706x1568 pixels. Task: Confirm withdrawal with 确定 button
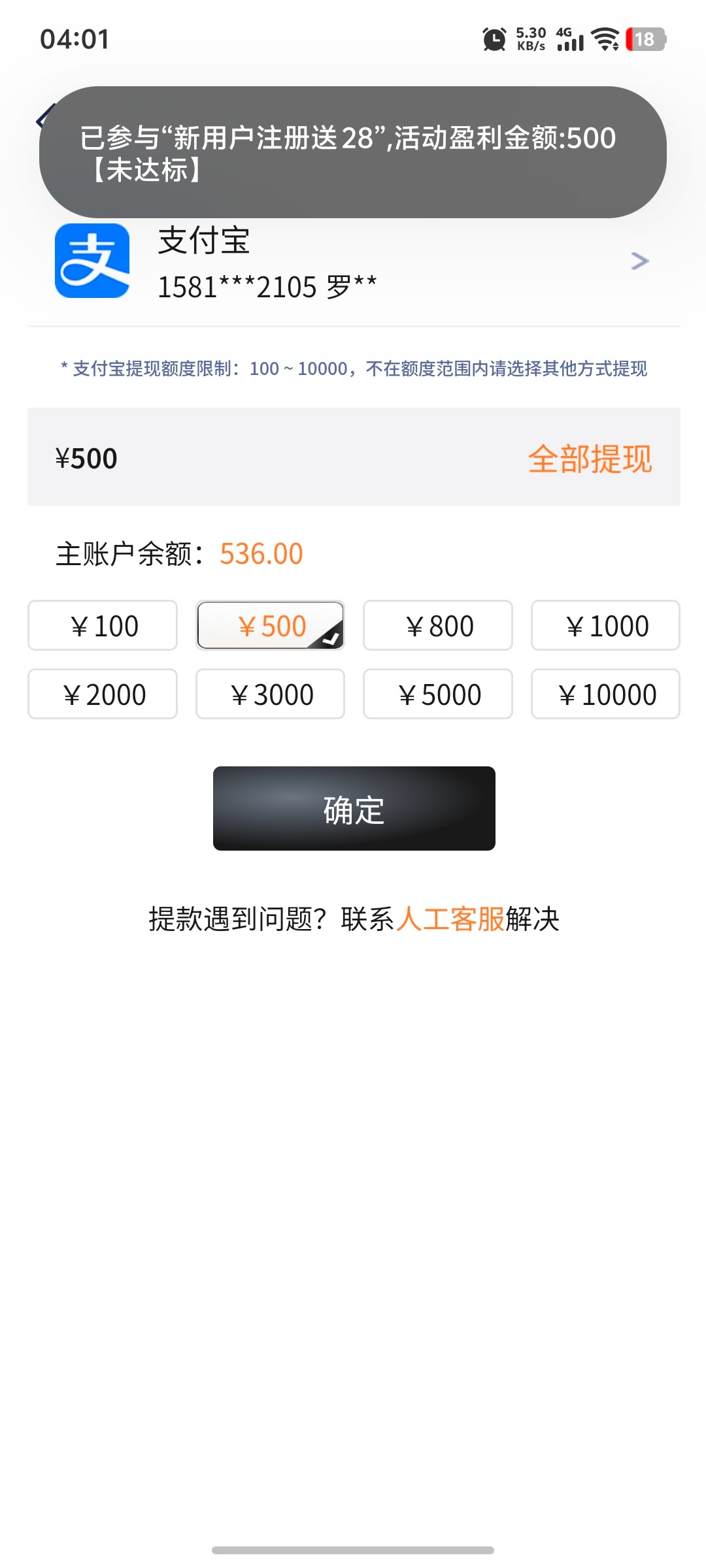[x=354, y=809]
